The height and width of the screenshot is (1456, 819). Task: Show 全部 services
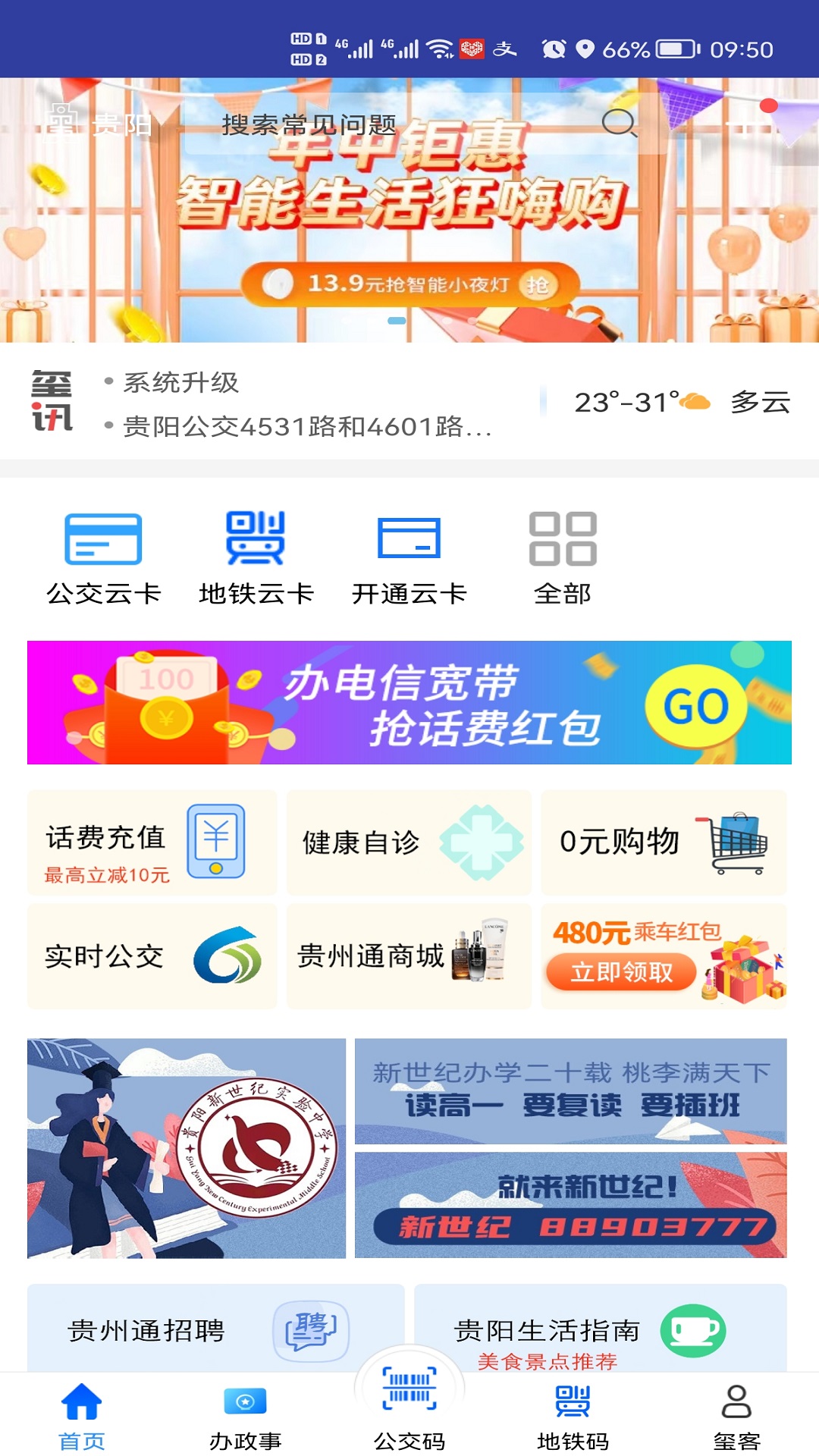pos(563,557)
